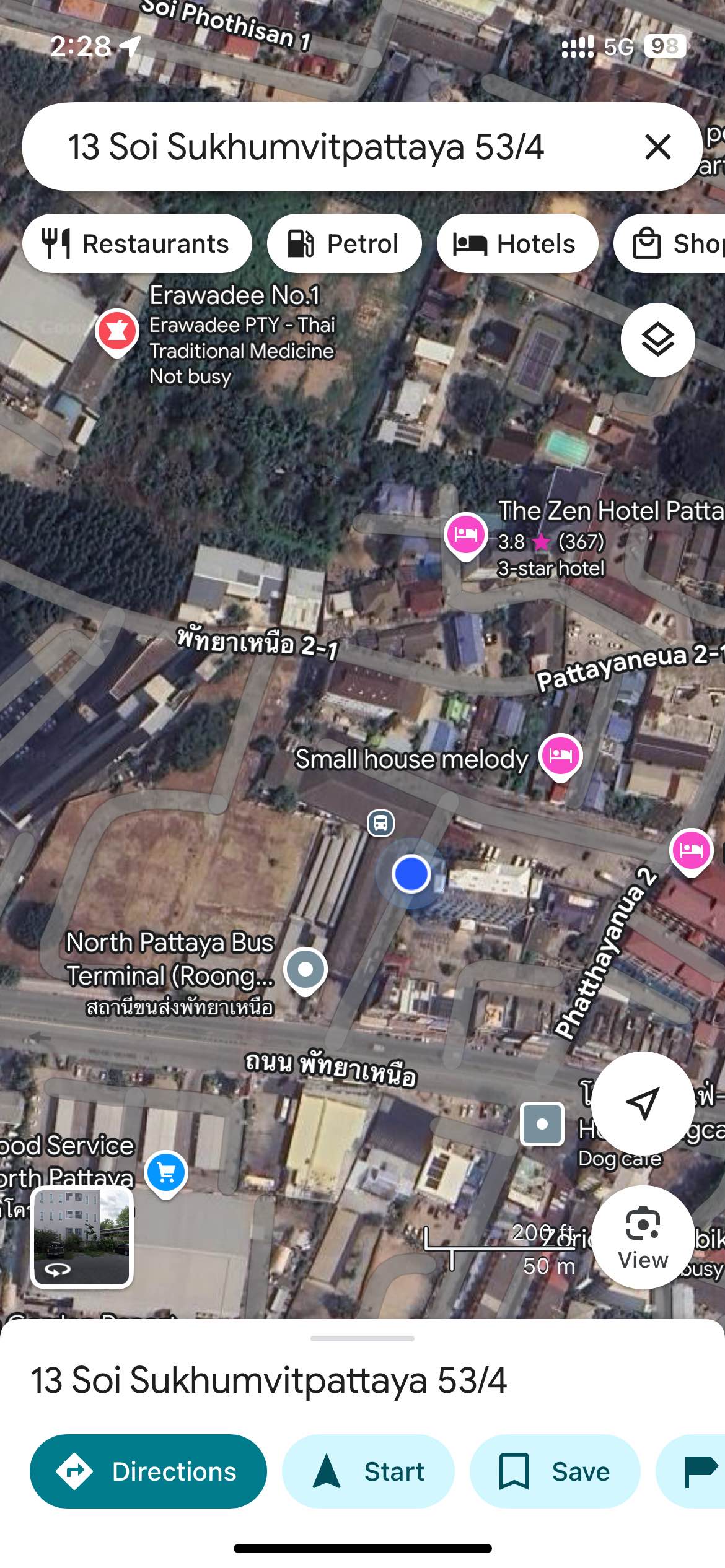This screenshot has height=1568, width=725.
Task: Select the North Pattaya Bus Terminal pin
Action: coord(305,969)
